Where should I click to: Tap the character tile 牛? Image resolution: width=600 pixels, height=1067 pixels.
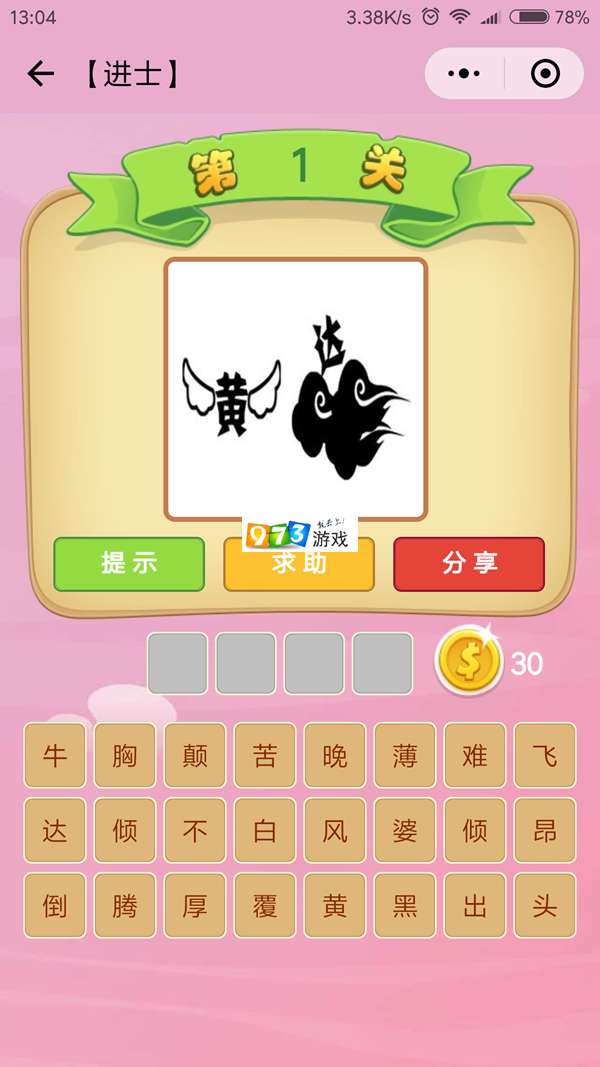tap(55, 755)
